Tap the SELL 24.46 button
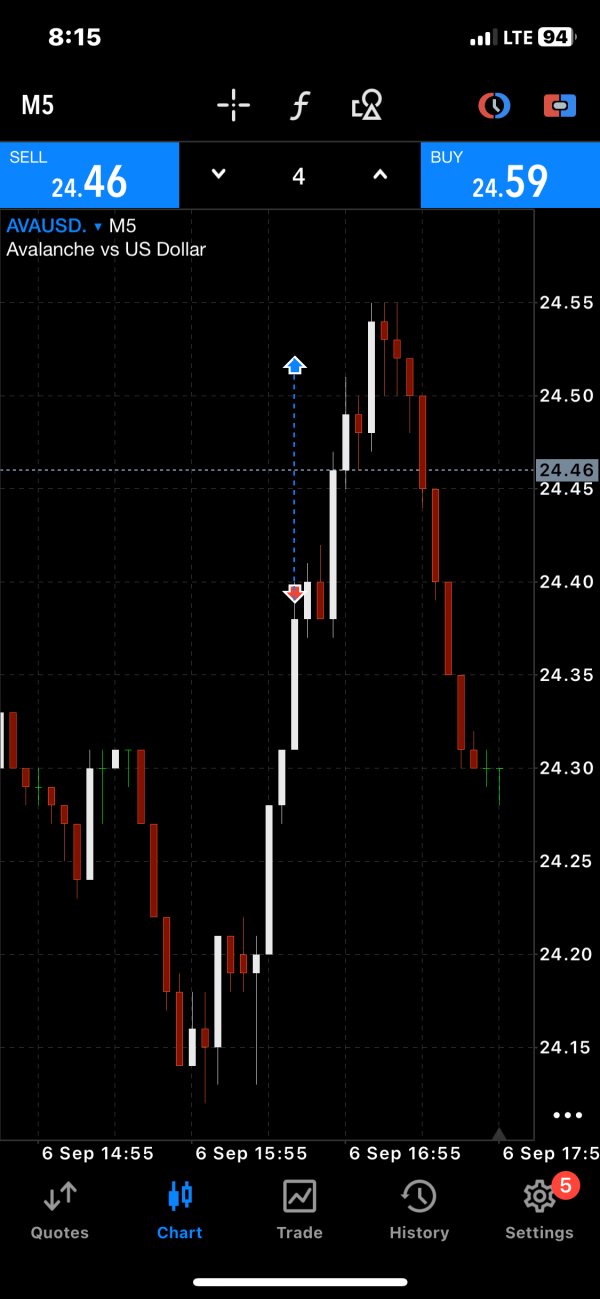Image resolution: width=600 pixels, height=1299 pixels. [x=90, y=175]
